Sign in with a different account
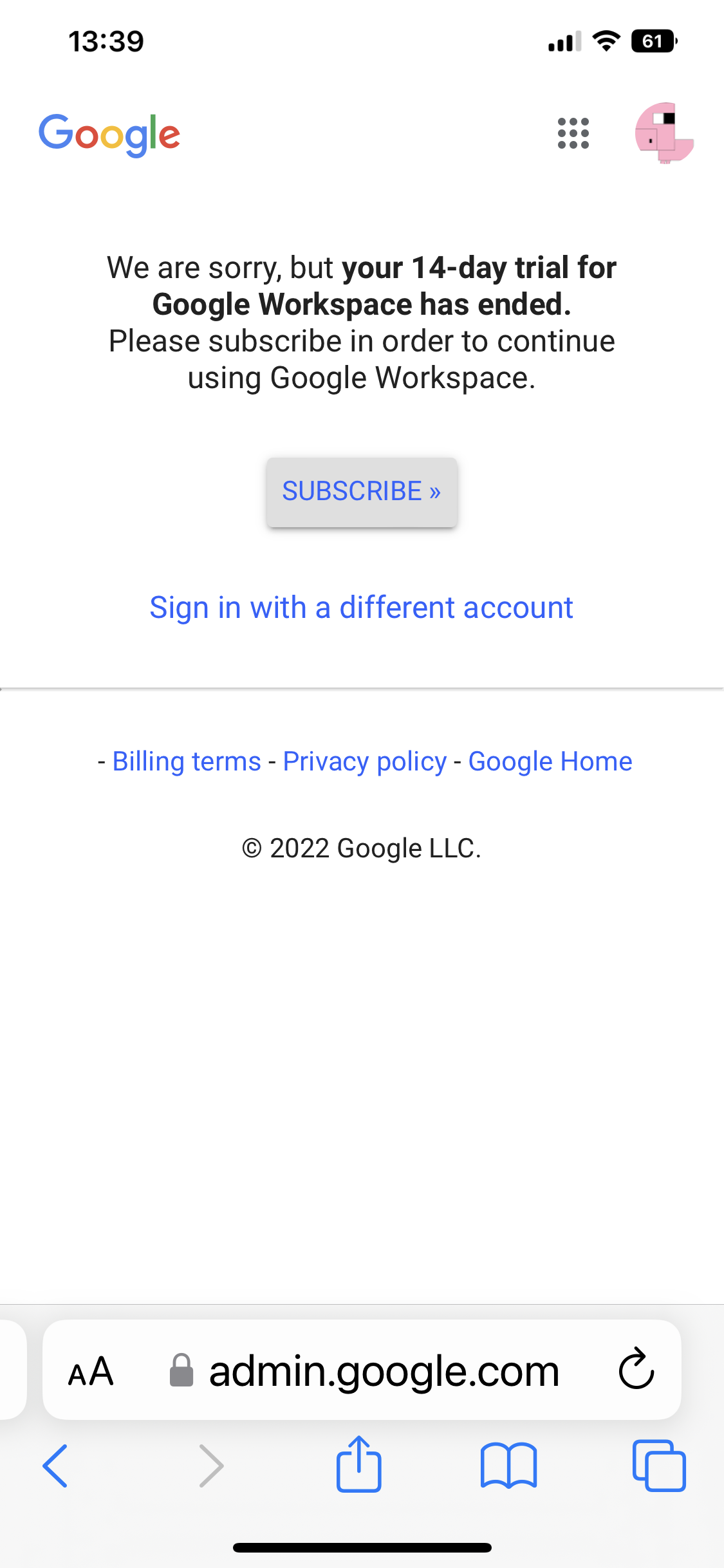This screenshot has width=724, height=1568. click(361, 608)
